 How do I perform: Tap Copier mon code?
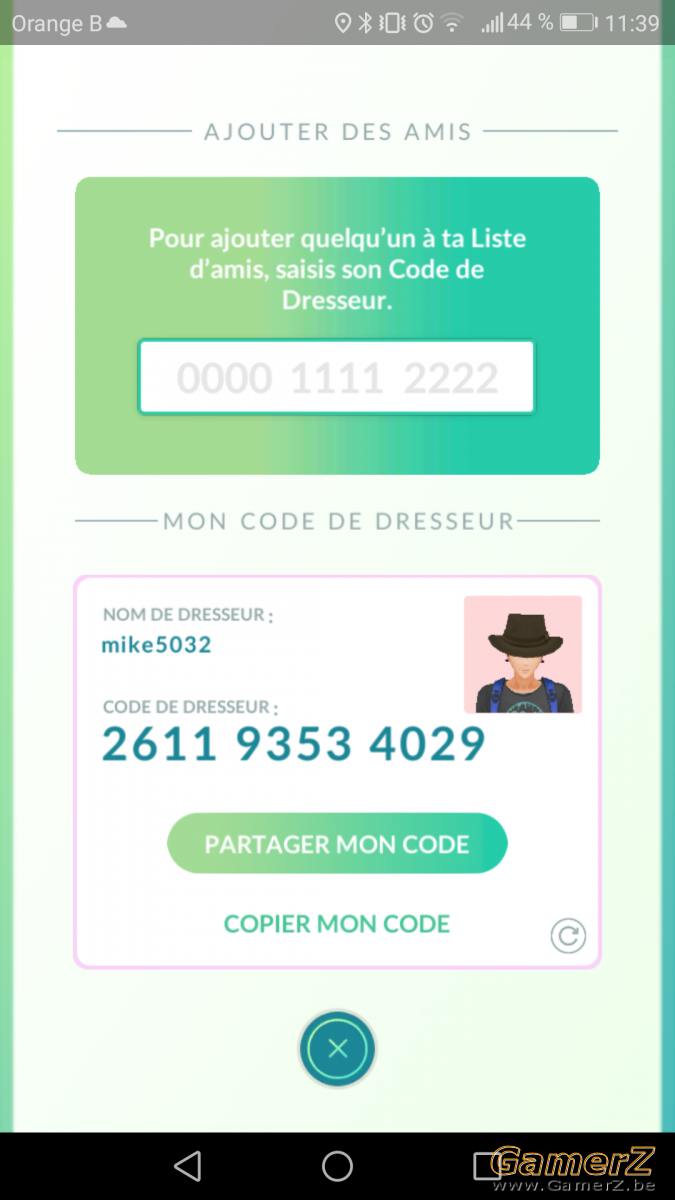337,923
